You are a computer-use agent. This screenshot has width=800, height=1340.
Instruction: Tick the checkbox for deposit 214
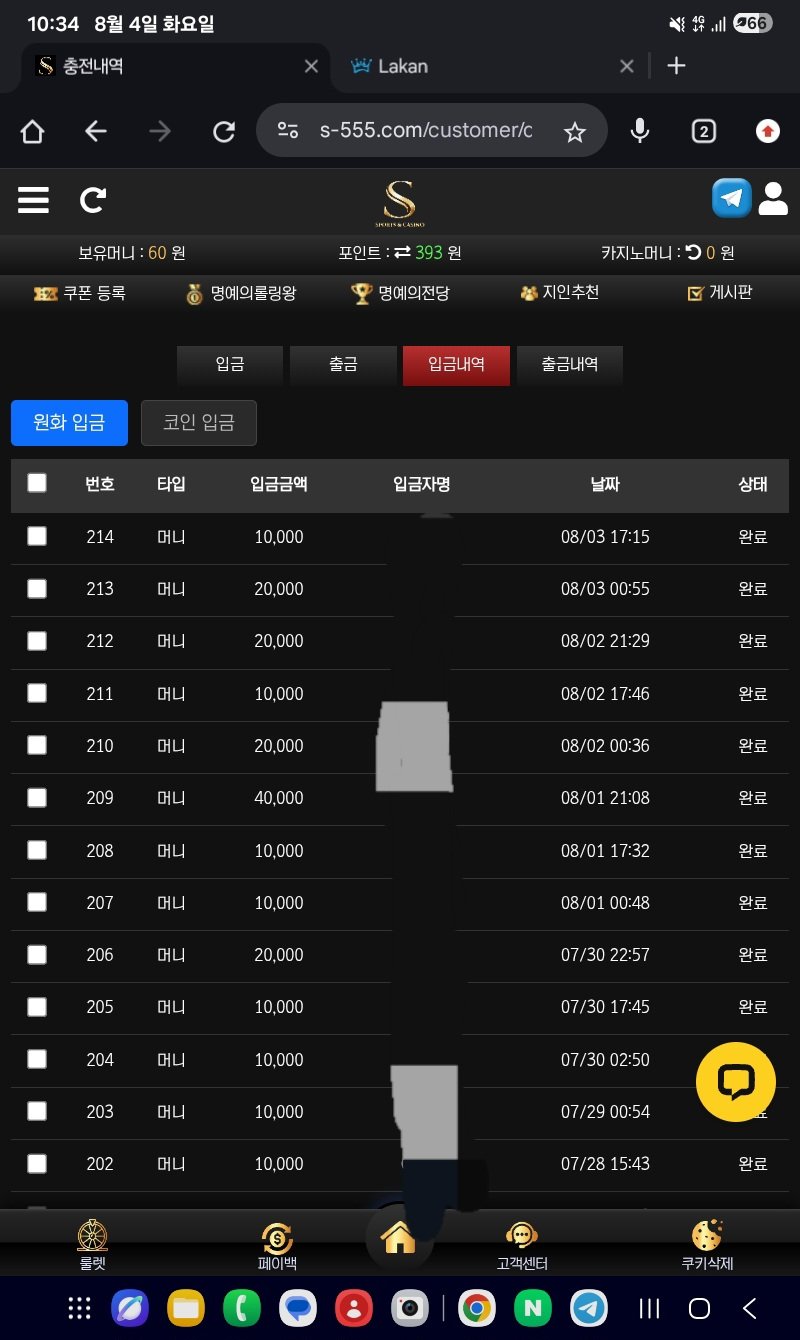[37, 536]
